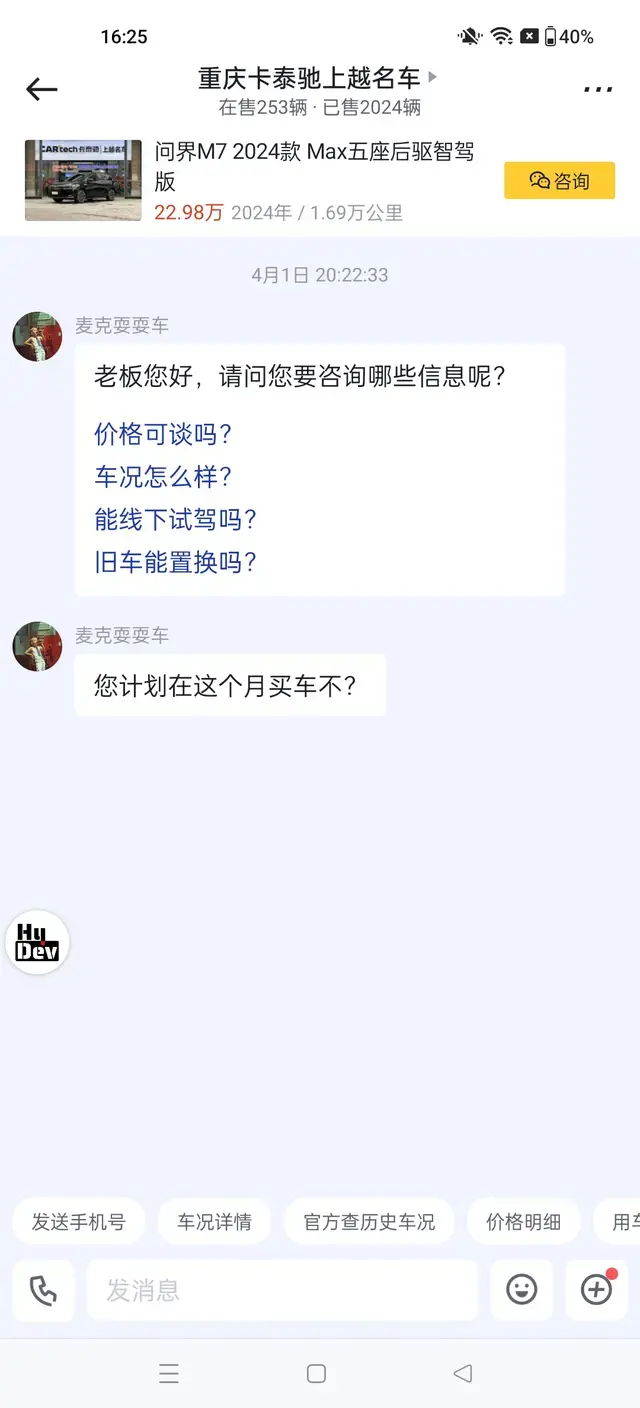Focus the 发消息 message field
Viewport: 640px width, 1408px height.
(282, 1290)
